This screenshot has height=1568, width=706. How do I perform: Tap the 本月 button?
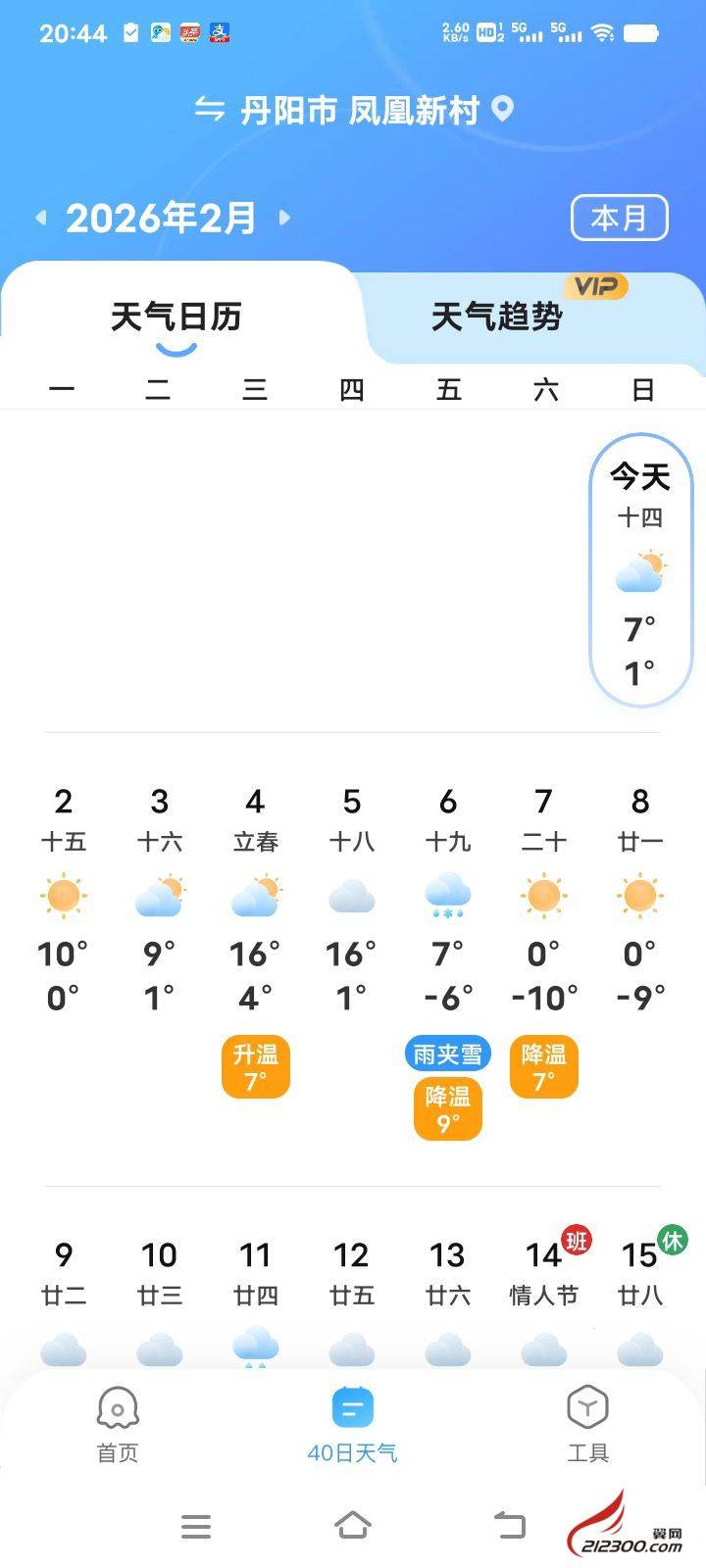(619, 218)
